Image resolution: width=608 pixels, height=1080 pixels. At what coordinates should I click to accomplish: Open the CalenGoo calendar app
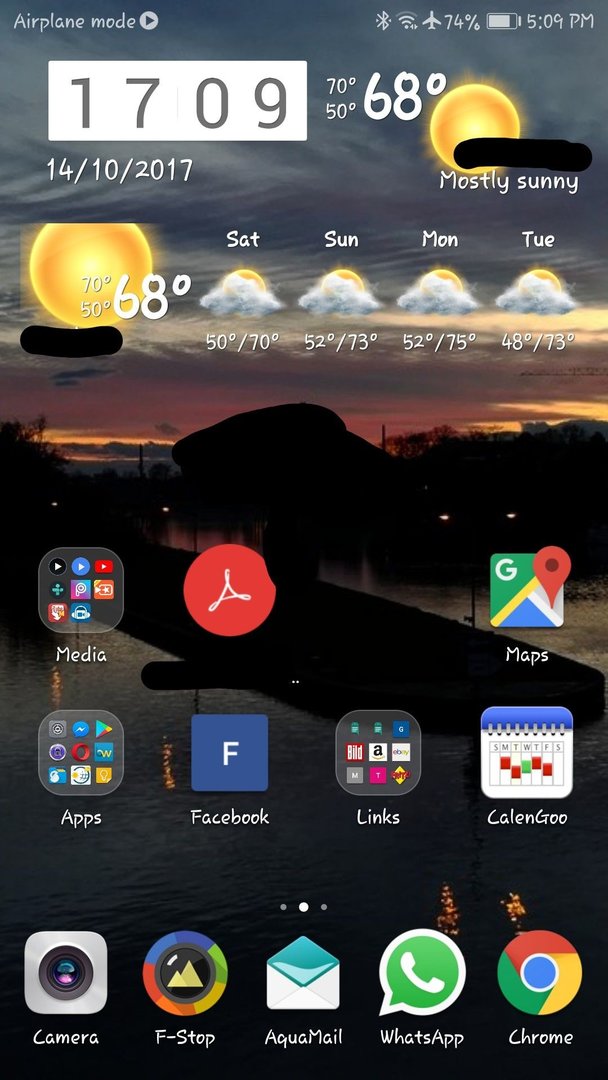527,753
